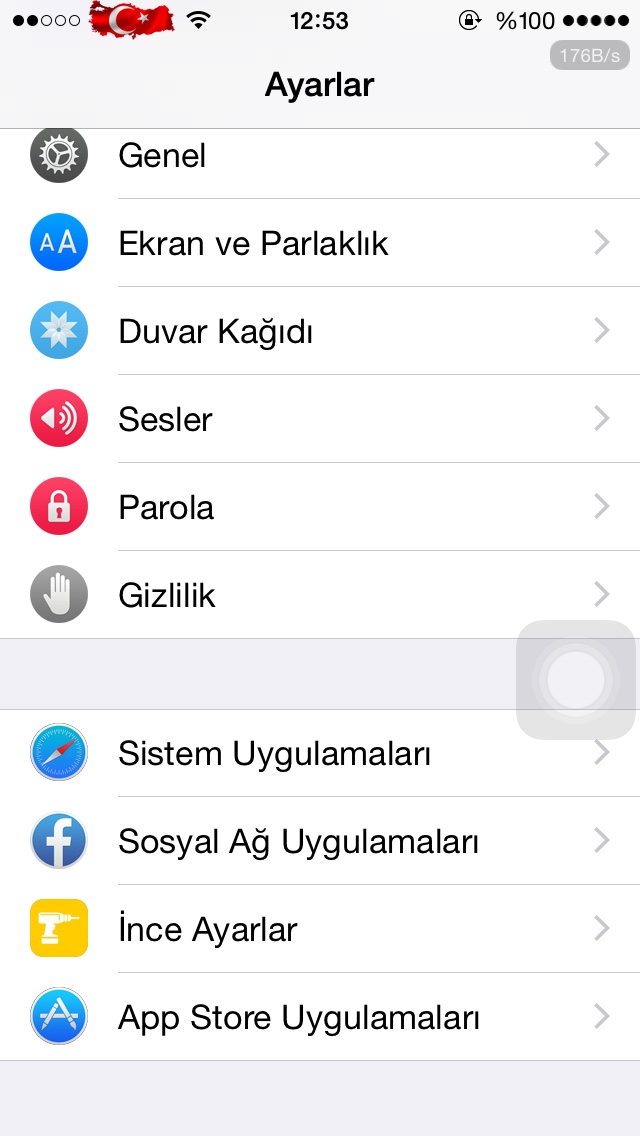Viewport: 640px width, 1136px height.
Task: Open App Store Uygulamaları
Action: pos(300,1017)
